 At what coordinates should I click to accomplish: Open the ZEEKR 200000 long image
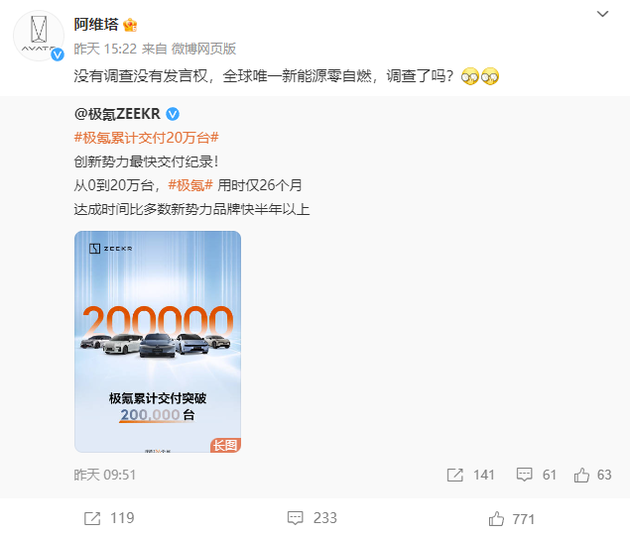click(157, 341)
